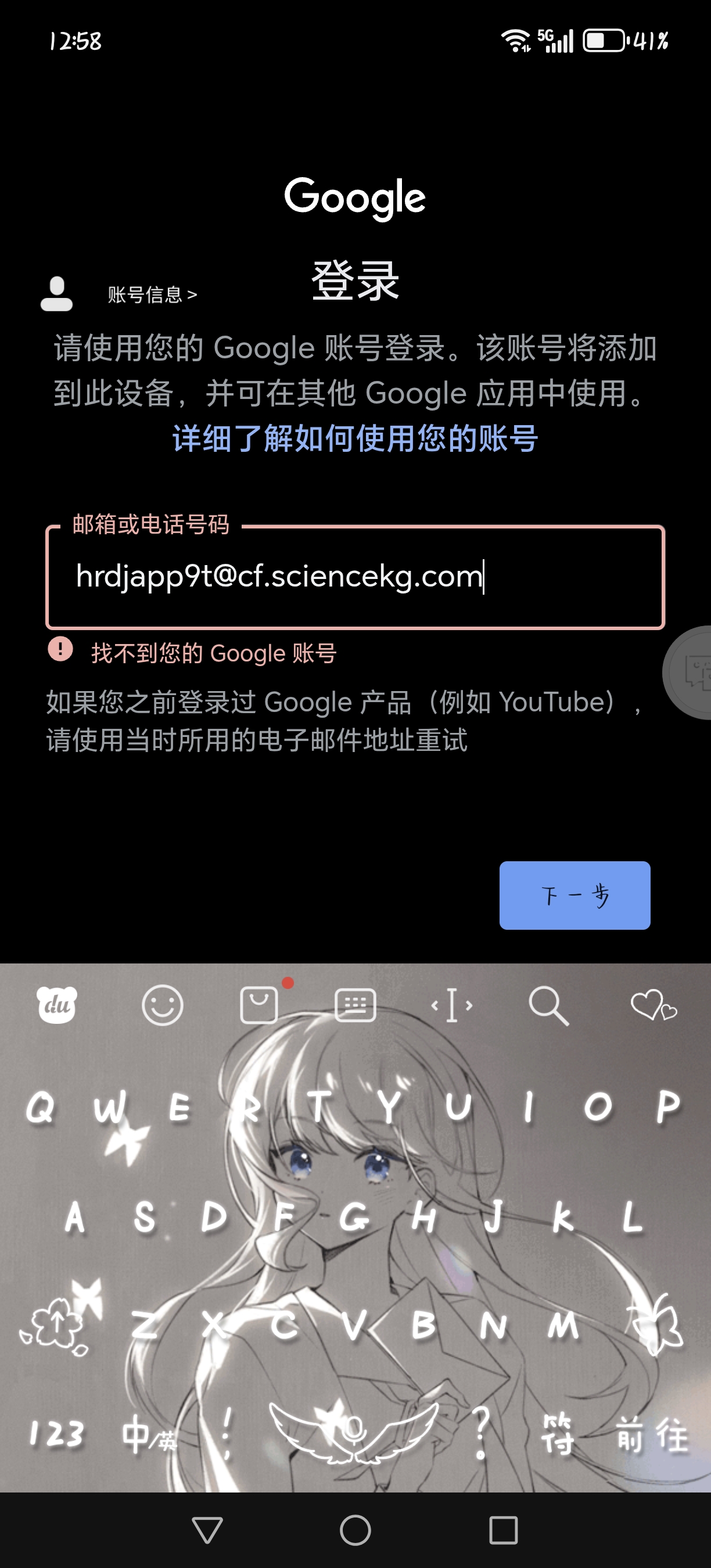Switch to 123 numeric keyboard

coord(56,1434)
